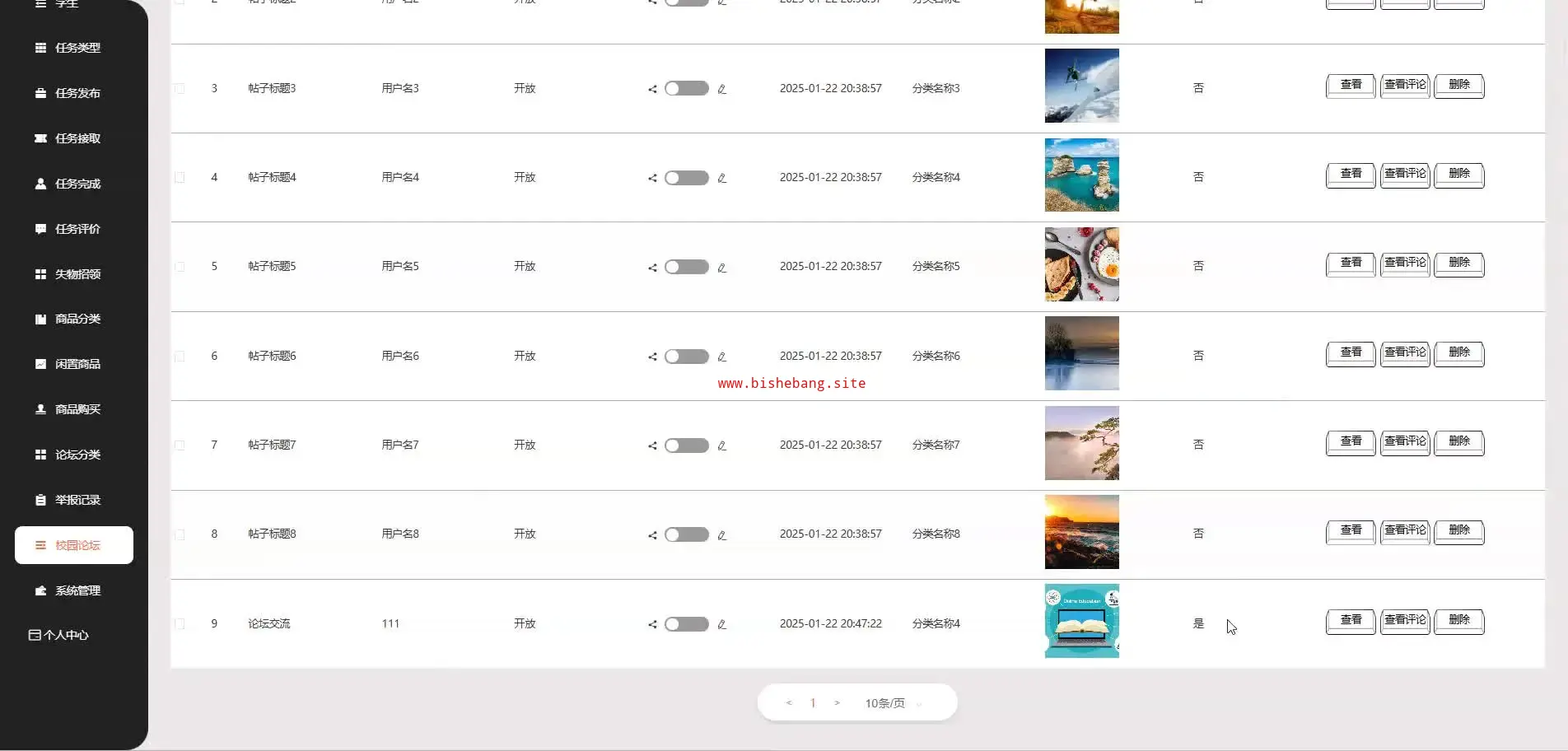Delete post 帖子标题5
This screenshot has width=1568, height=751.
[x=1458, y=263]
